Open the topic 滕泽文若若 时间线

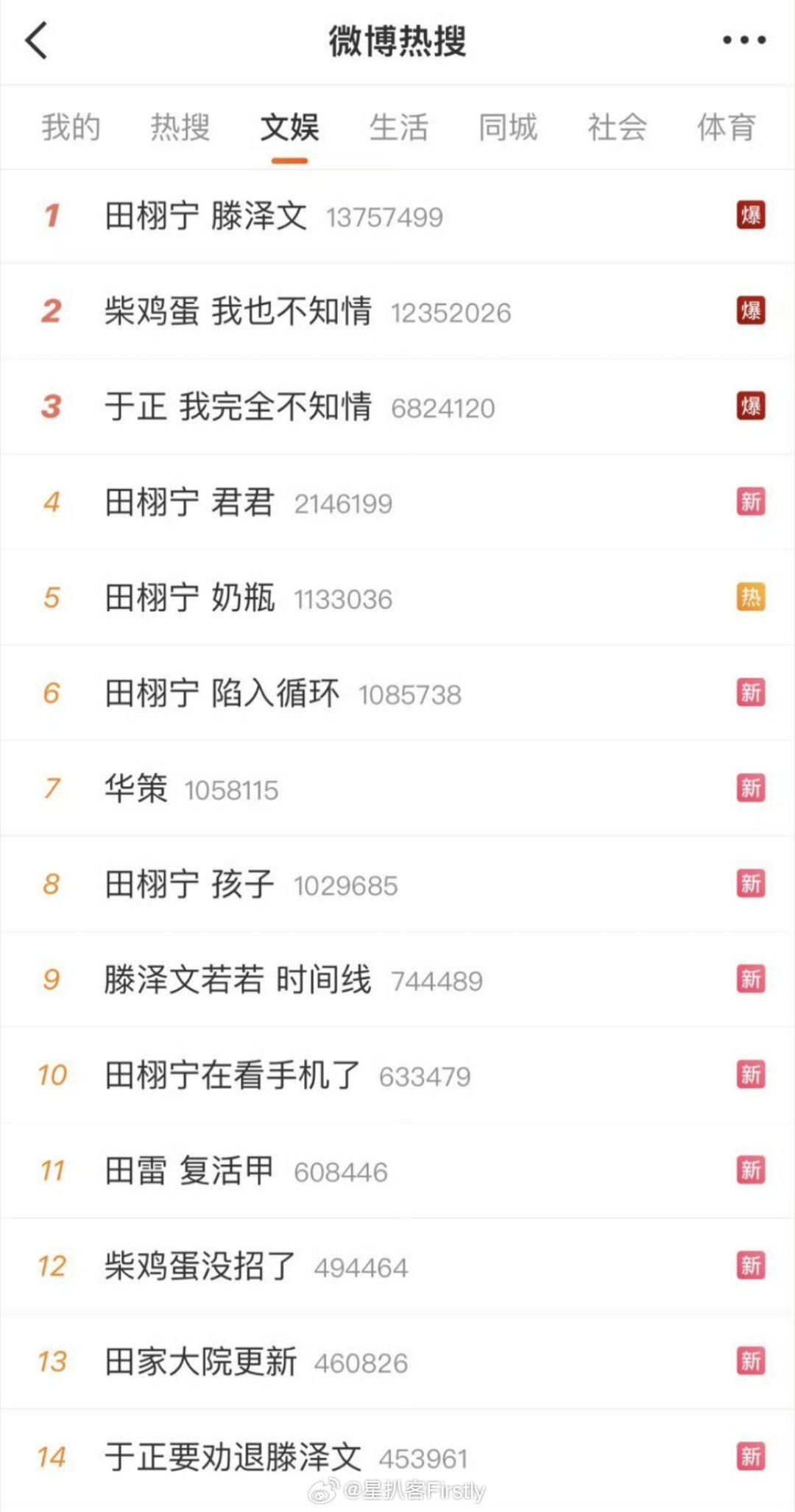click(397, 980)
